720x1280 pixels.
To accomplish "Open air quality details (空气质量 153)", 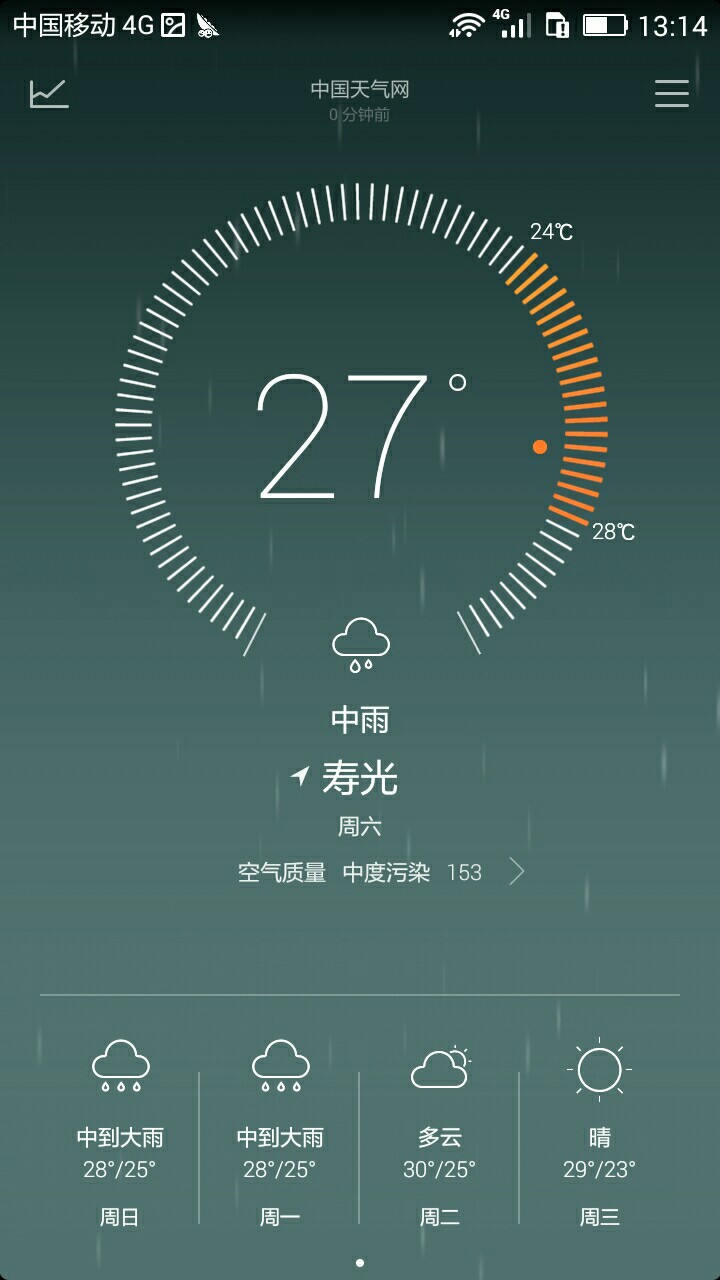I will tap(380, 872).
